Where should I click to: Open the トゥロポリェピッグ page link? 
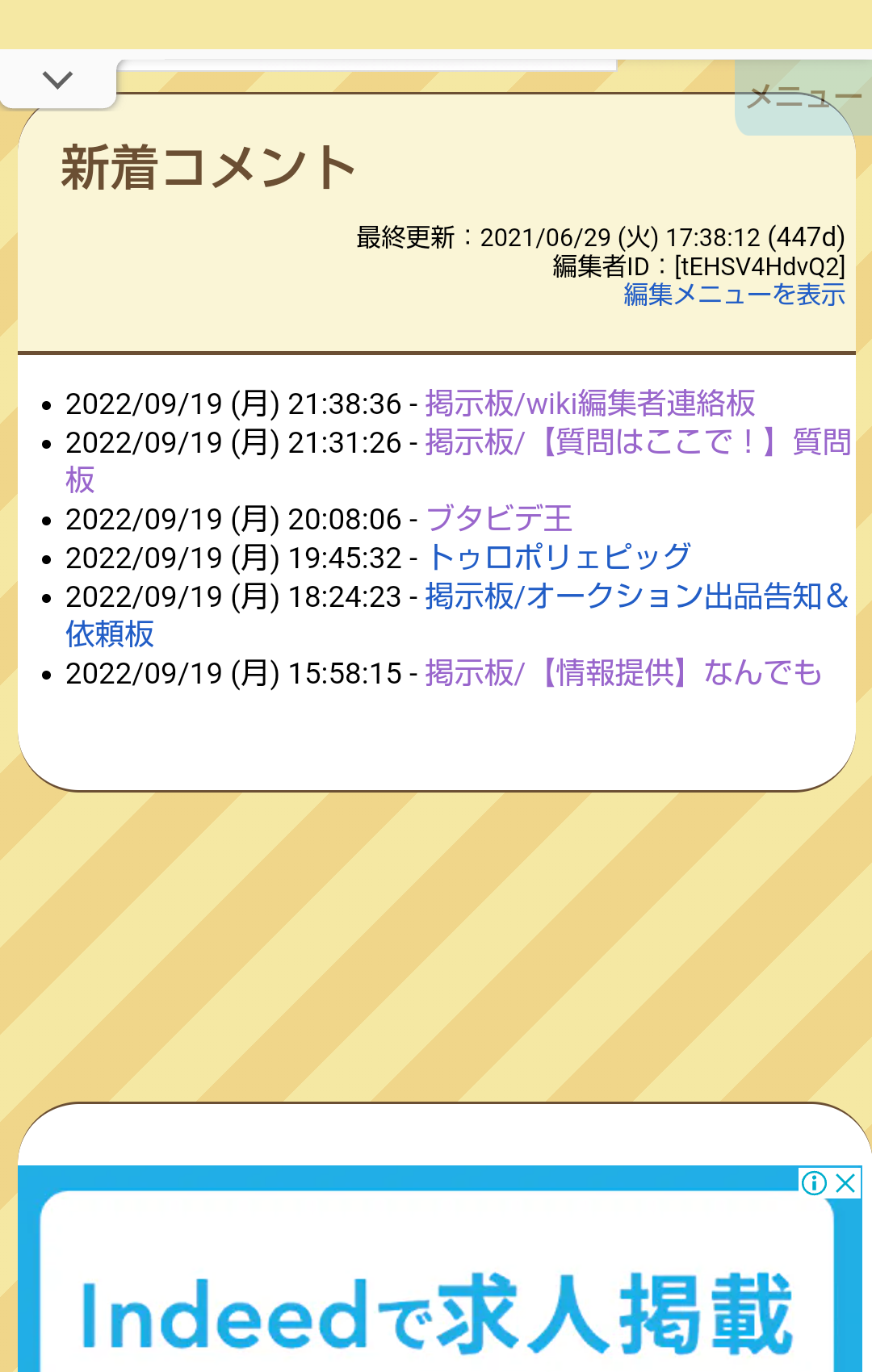pos(559,558)
